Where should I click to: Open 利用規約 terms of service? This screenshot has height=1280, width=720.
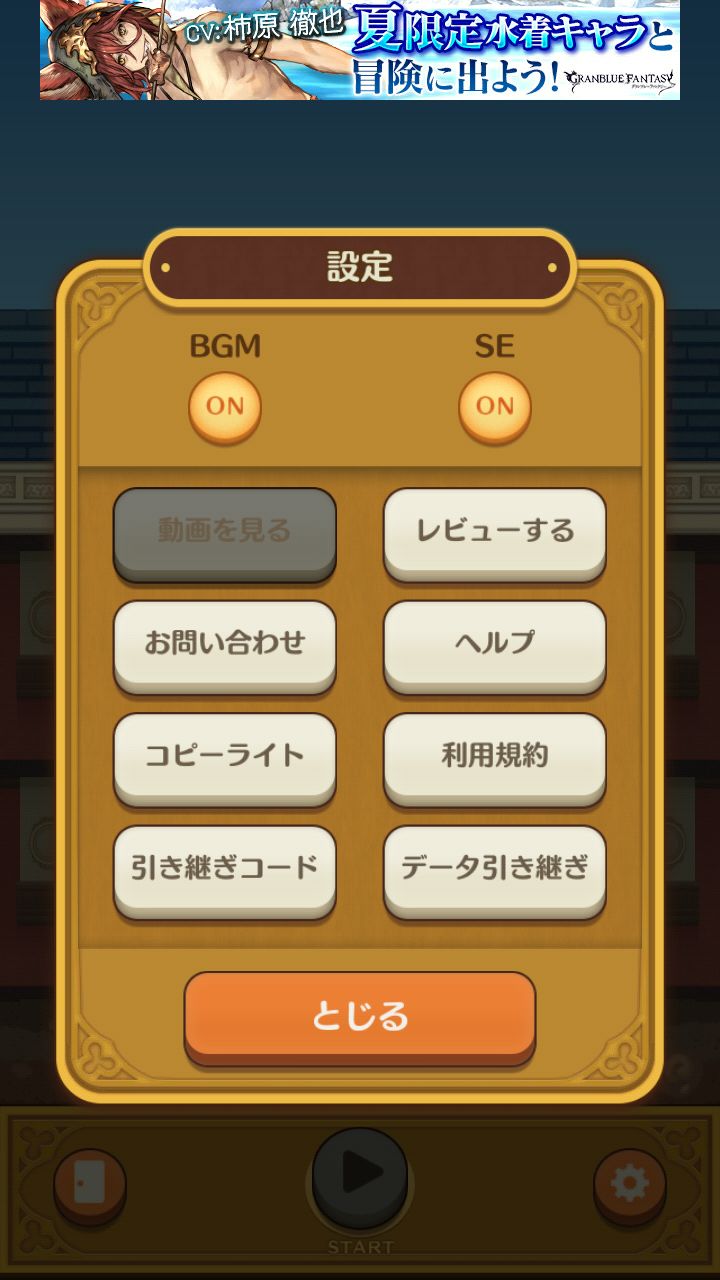pos(495,757)
